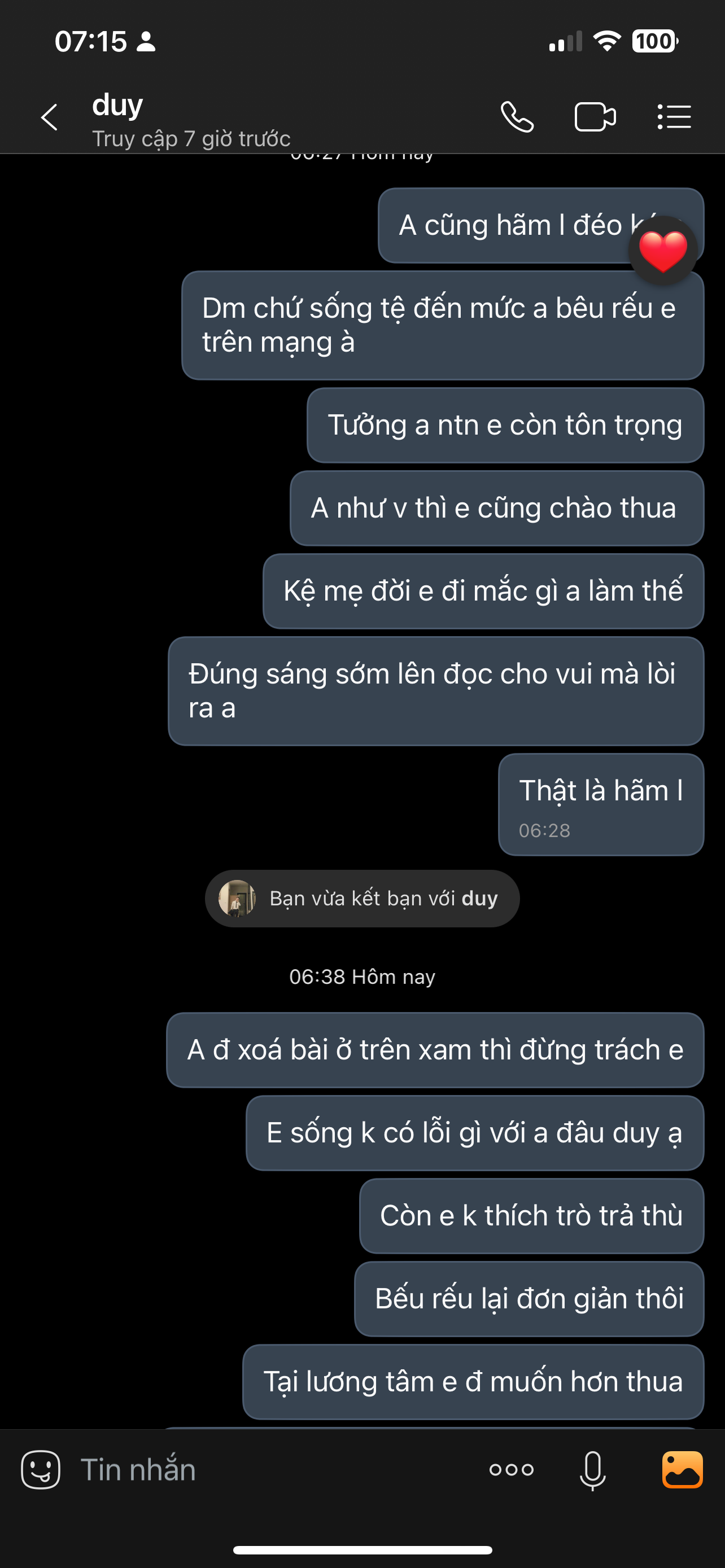This screenshot has height=1568, width=725.
Task: Open the sticker and emoji picker
Action: [x=40, y=1469]
